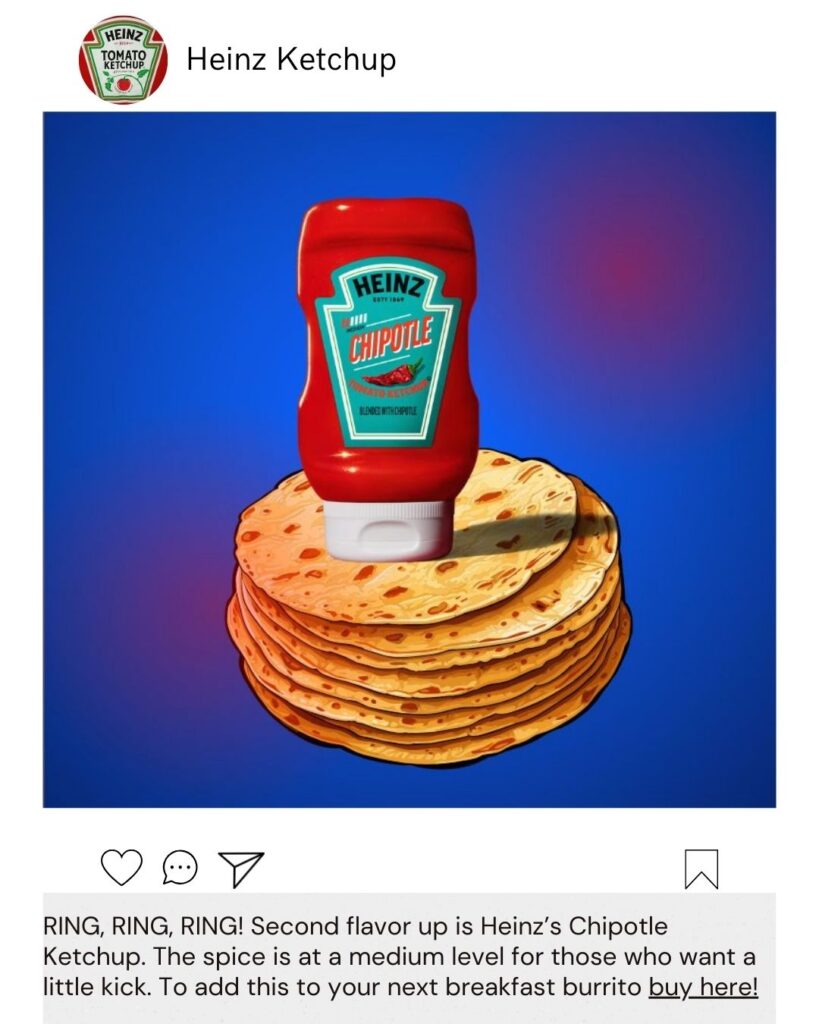Share the post using the paper plane icon
This screenshot has height=1024, width=819.
coord(240,868)
